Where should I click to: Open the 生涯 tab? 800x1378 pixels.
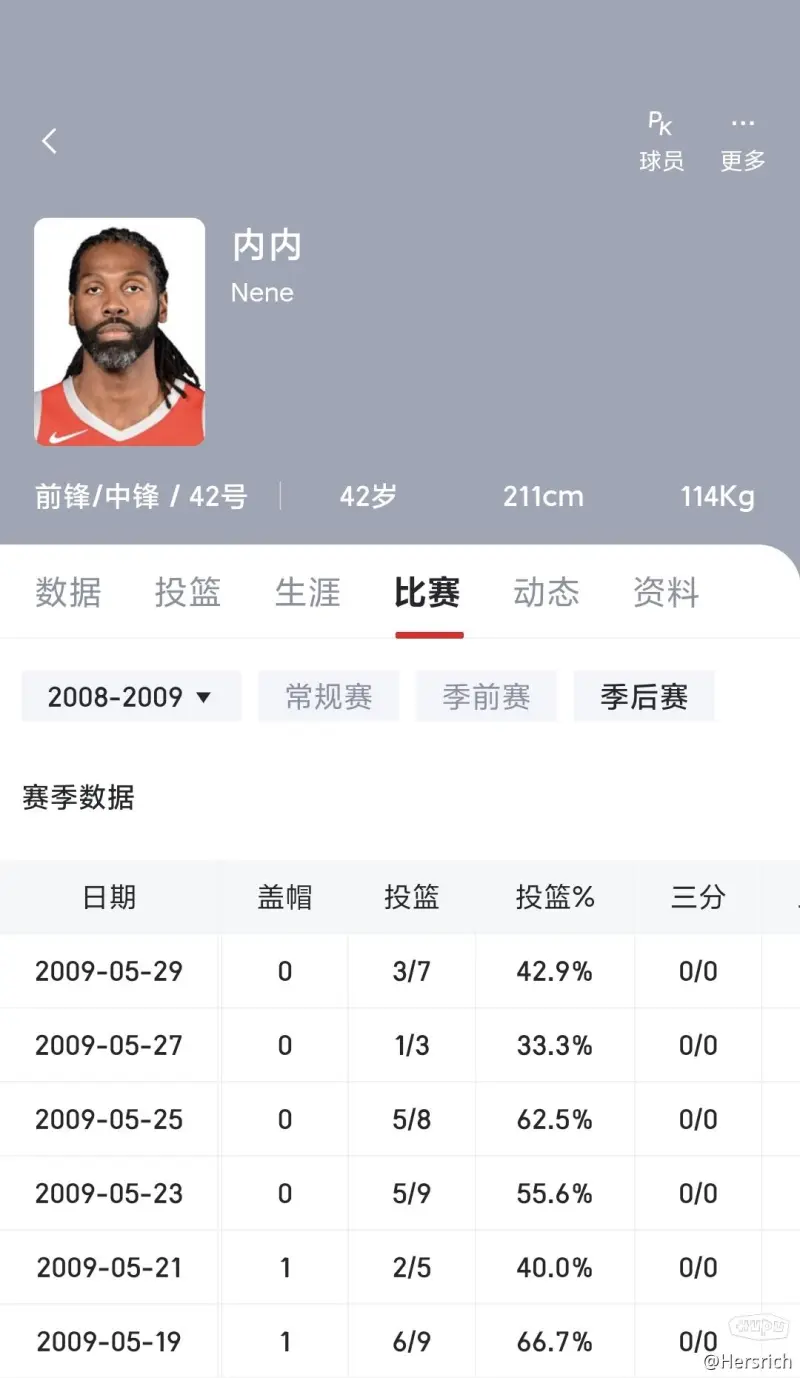[x=307, y=593]
